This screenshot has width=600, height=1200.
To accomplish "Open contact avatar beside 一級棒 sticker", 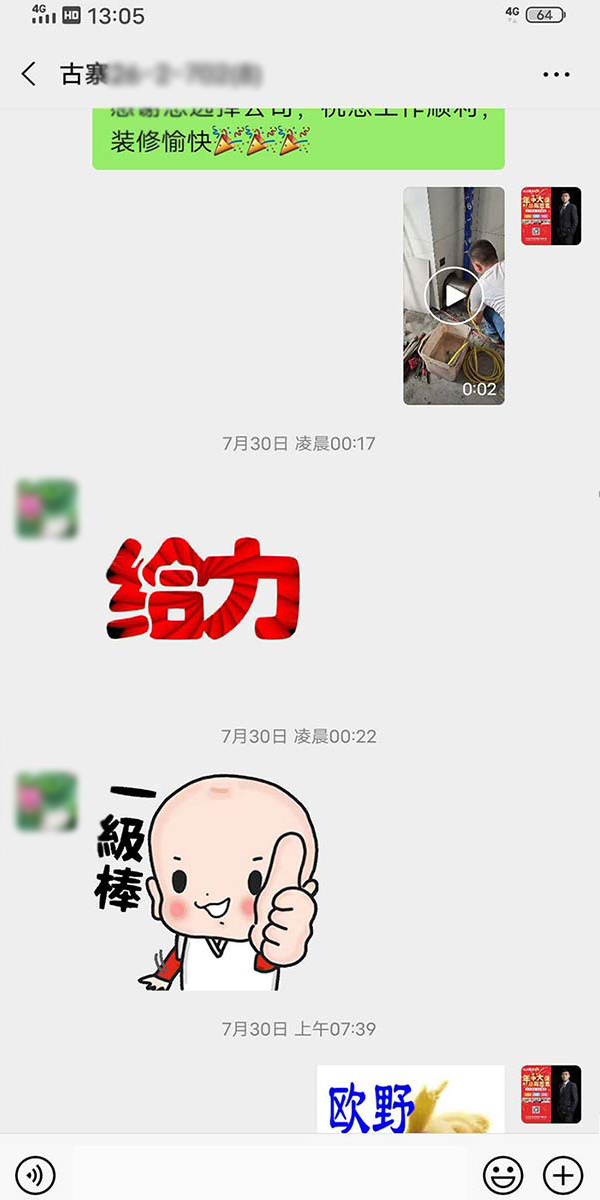I will (x=47, y=802).
